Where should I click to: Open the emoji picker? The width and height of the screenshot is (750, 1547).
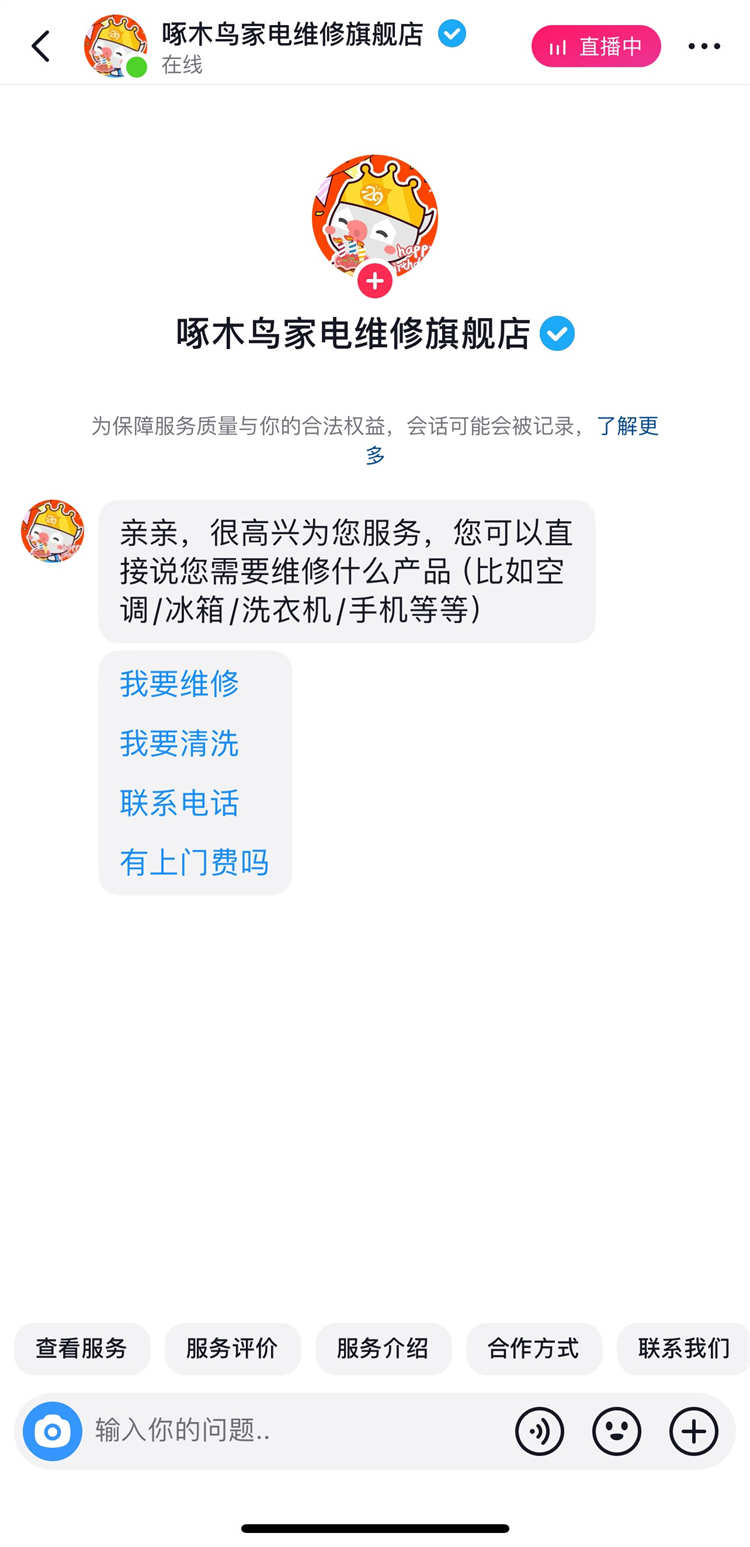pos(617,1432)
